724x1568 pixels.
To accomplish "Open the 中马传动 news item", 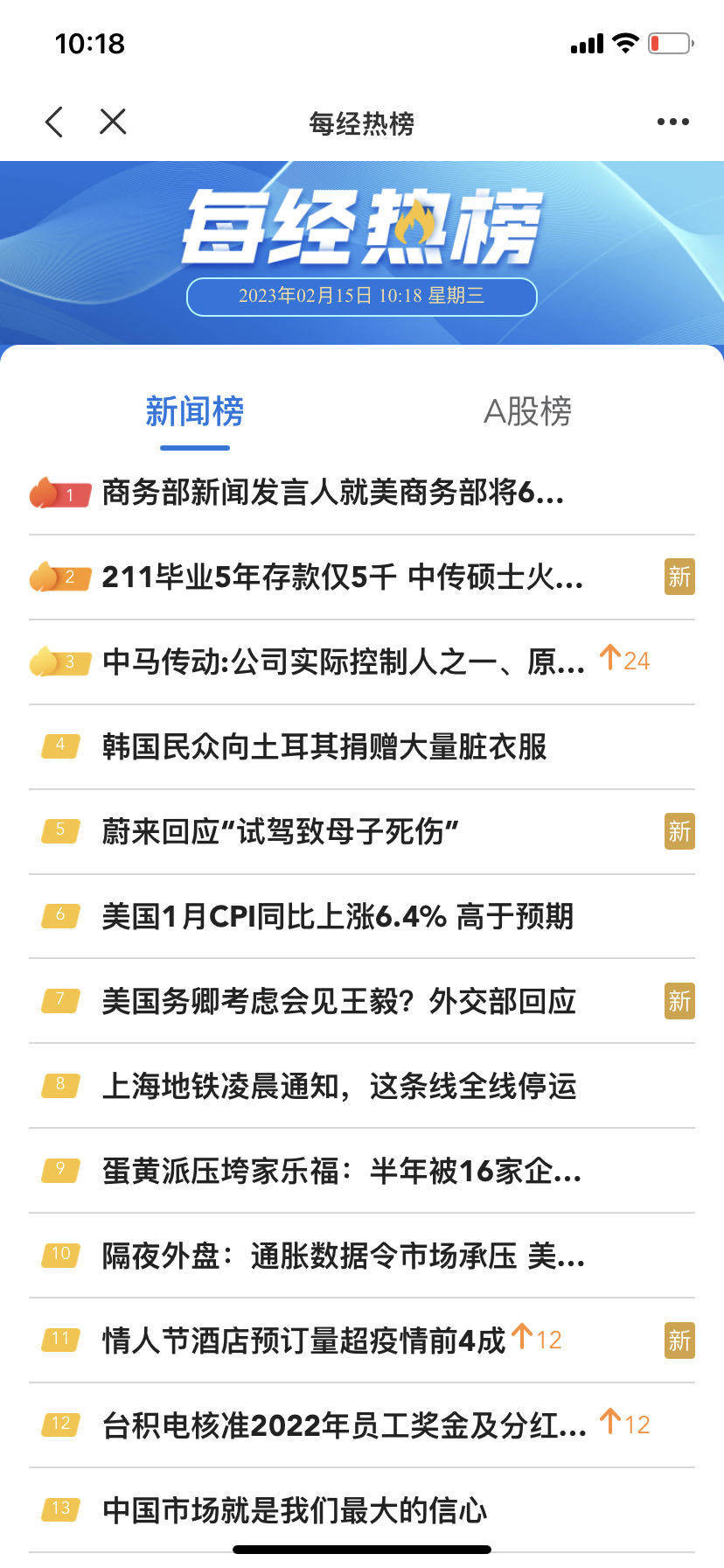I will 343,662.
